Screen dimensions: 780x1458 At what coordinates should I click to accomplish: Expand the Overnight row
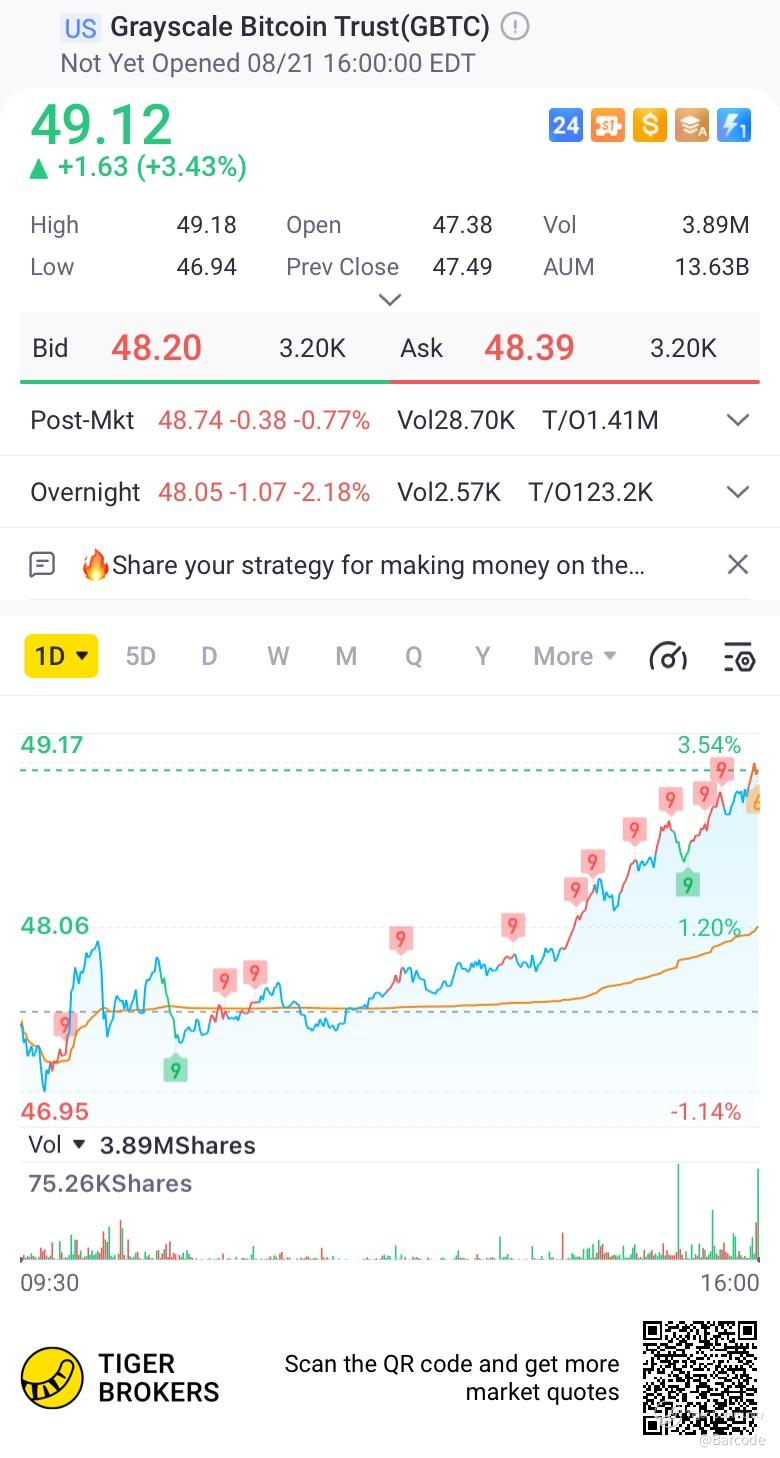(737, 492)
